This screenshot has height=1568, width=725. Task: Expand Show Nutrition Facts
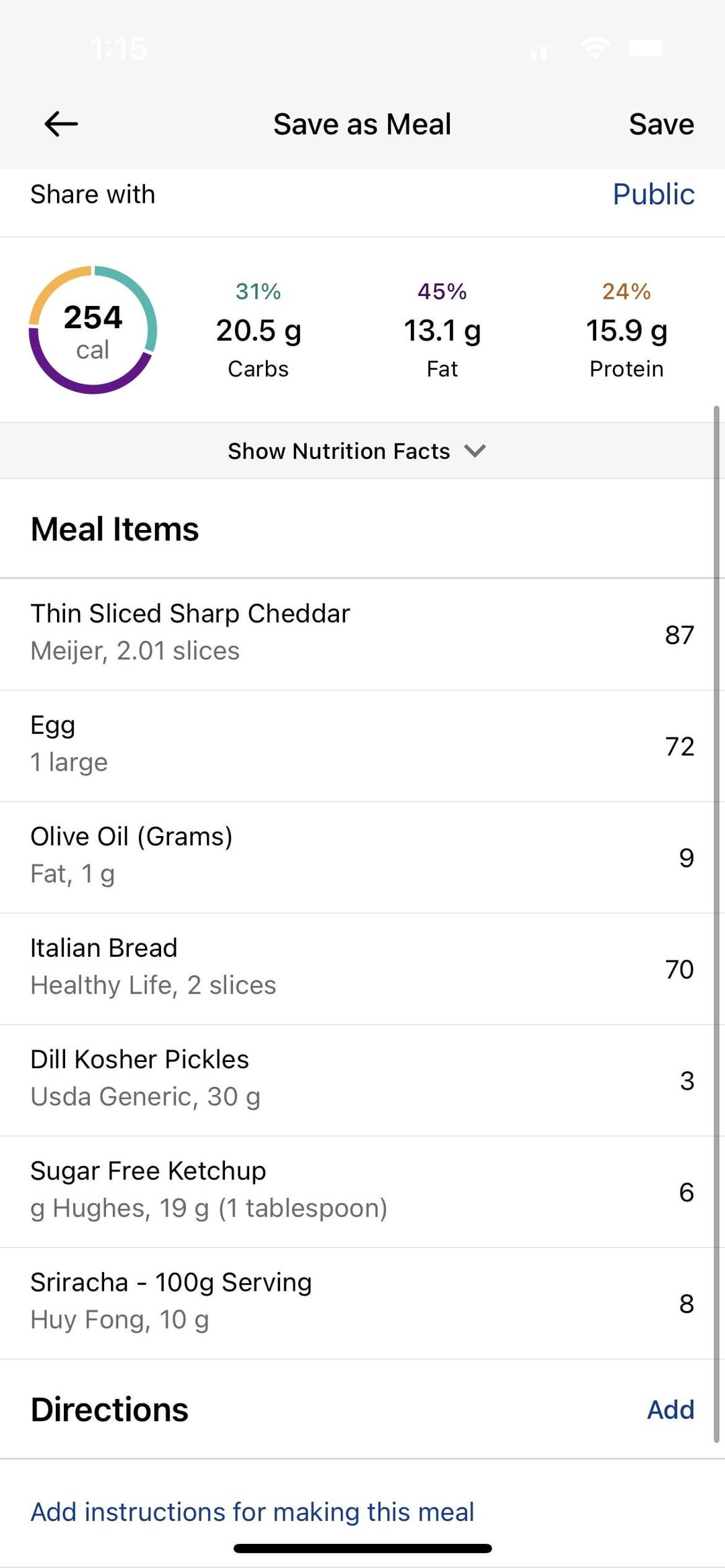click(356, 451)
